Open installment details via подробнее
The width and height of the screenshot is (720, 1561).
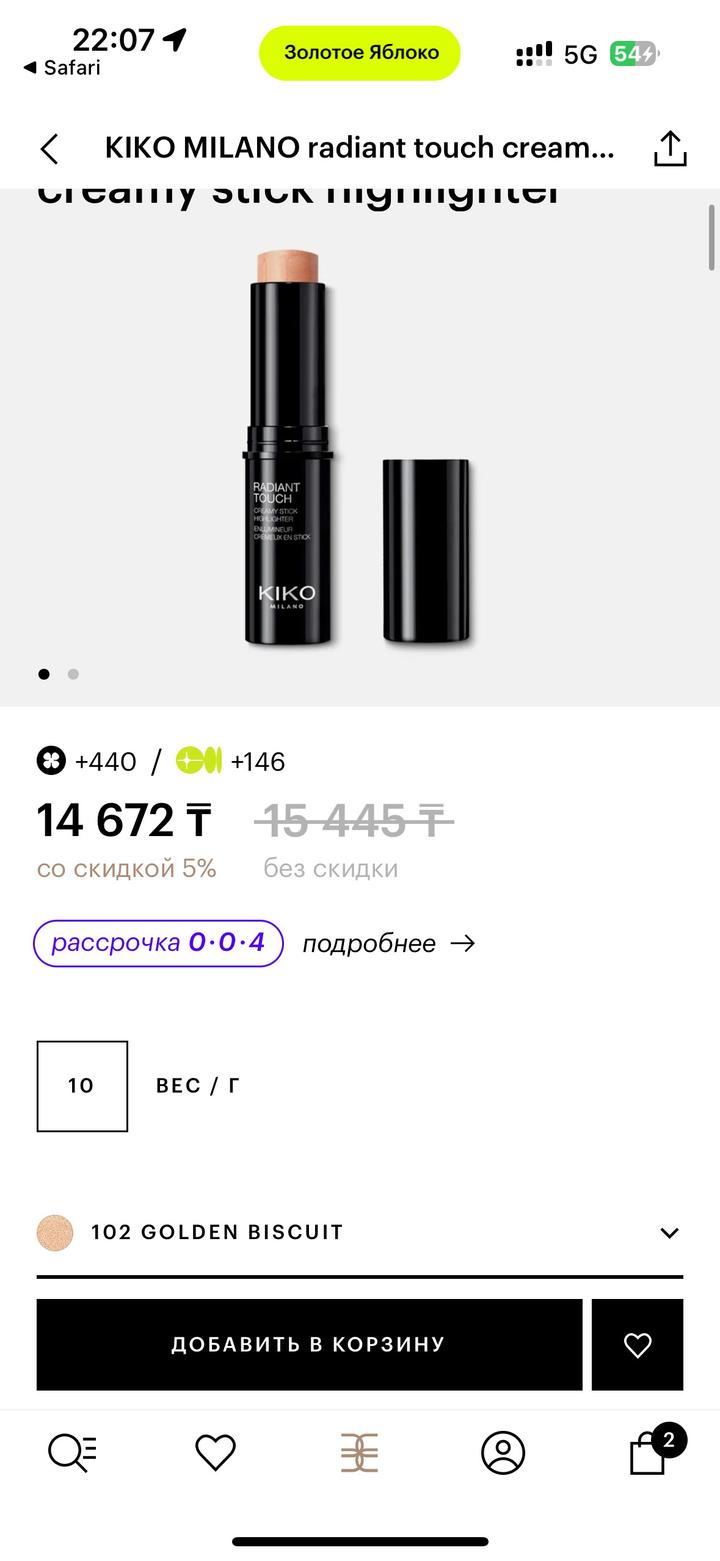pos(388,943)
